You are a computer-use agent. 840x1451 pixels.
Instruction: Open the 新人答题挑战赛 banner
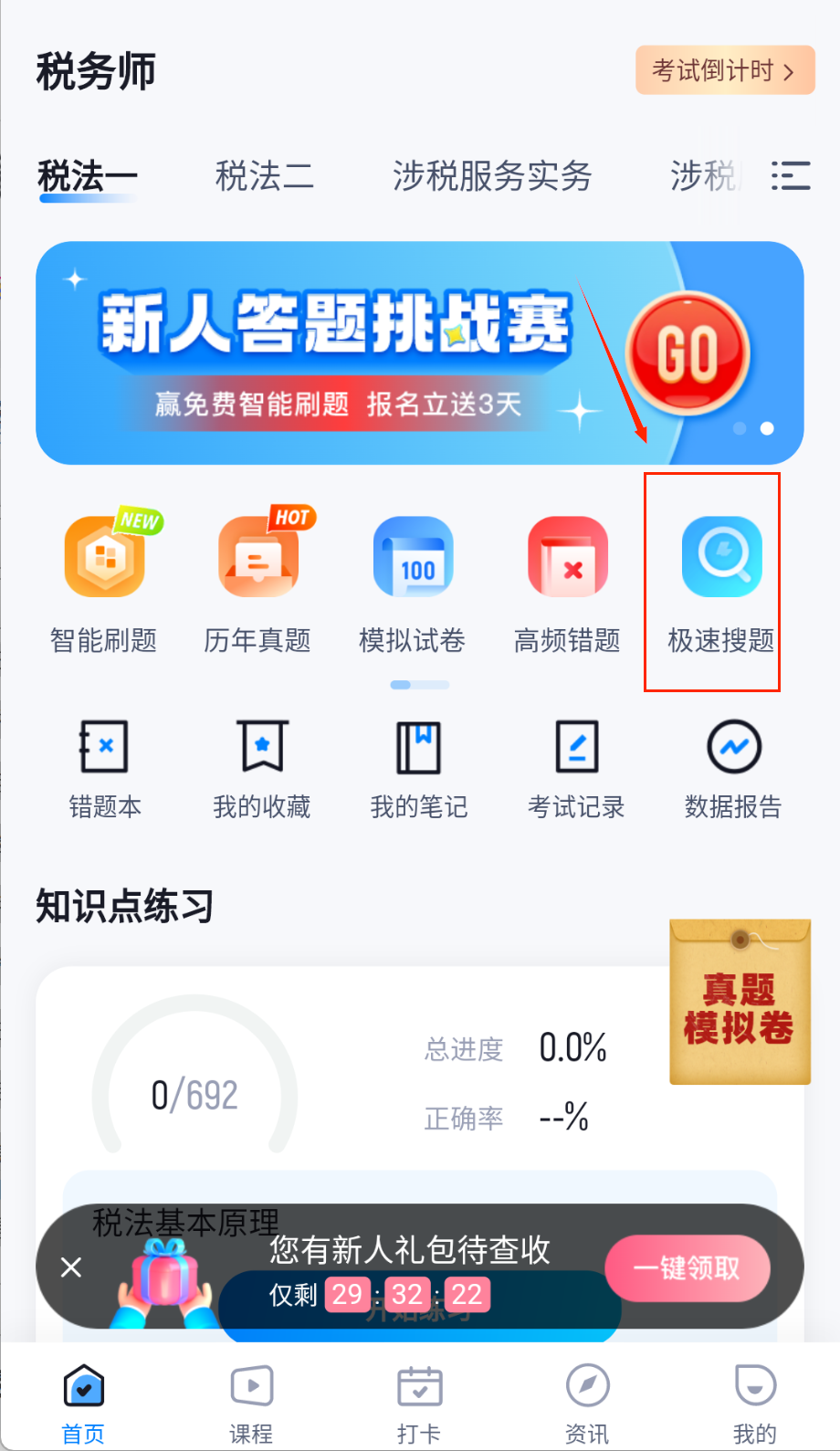[419, 352]
